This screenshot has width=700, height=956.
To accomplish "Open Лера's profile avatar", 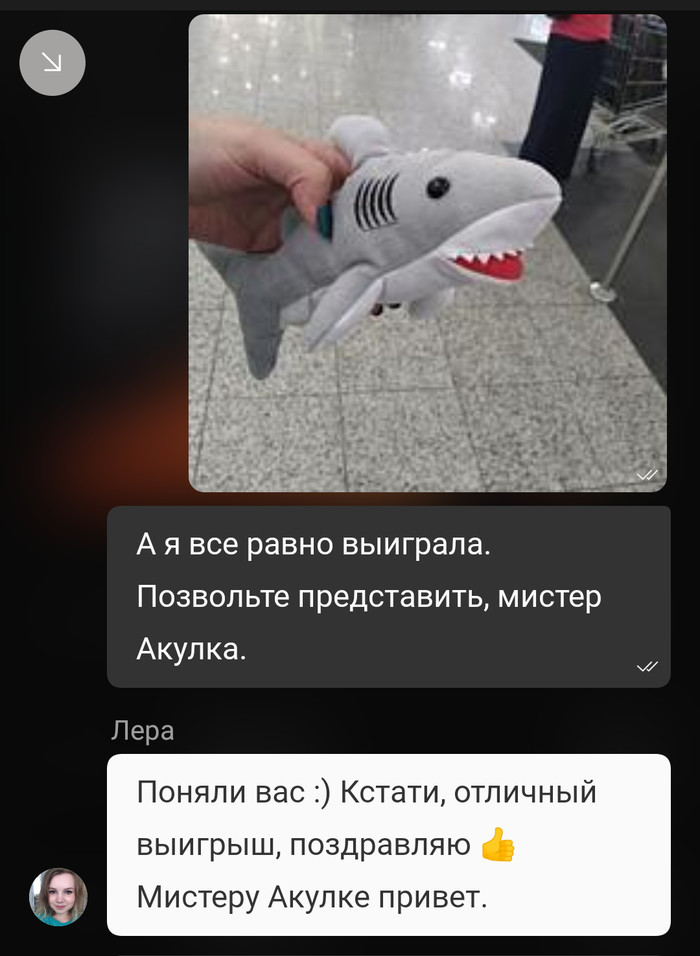I will [58, 896].
